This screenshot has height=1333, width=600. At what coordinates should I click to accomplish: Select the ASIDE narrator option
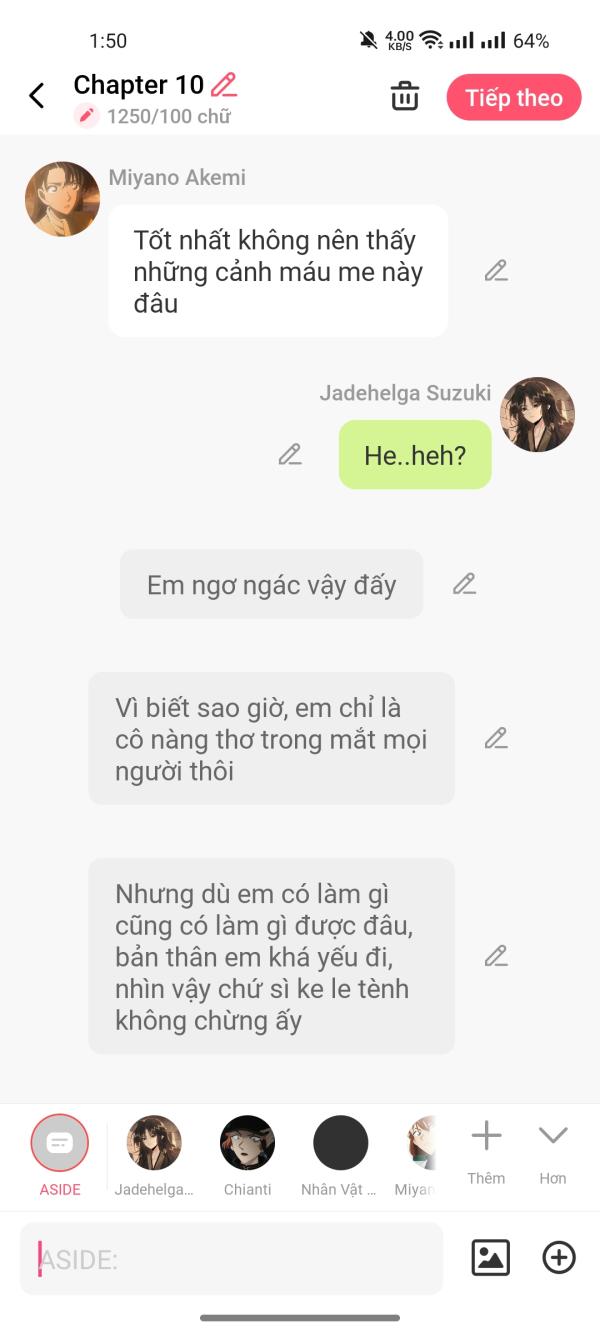[x=59, y=1143]
